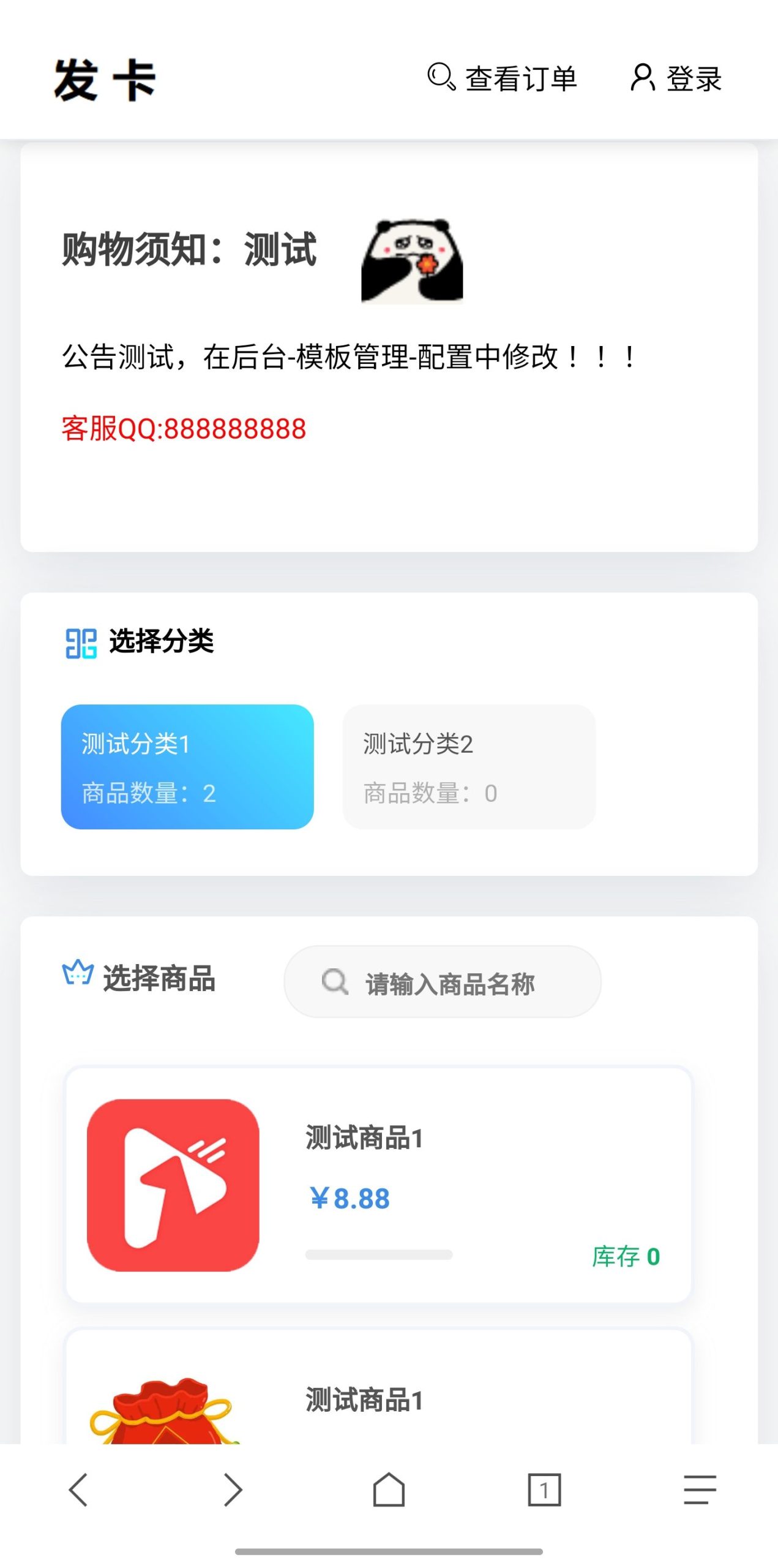Focus the 请输入商品名称 search field
The width and height of the screenshot is (778, 1568).
pos(450,983)
